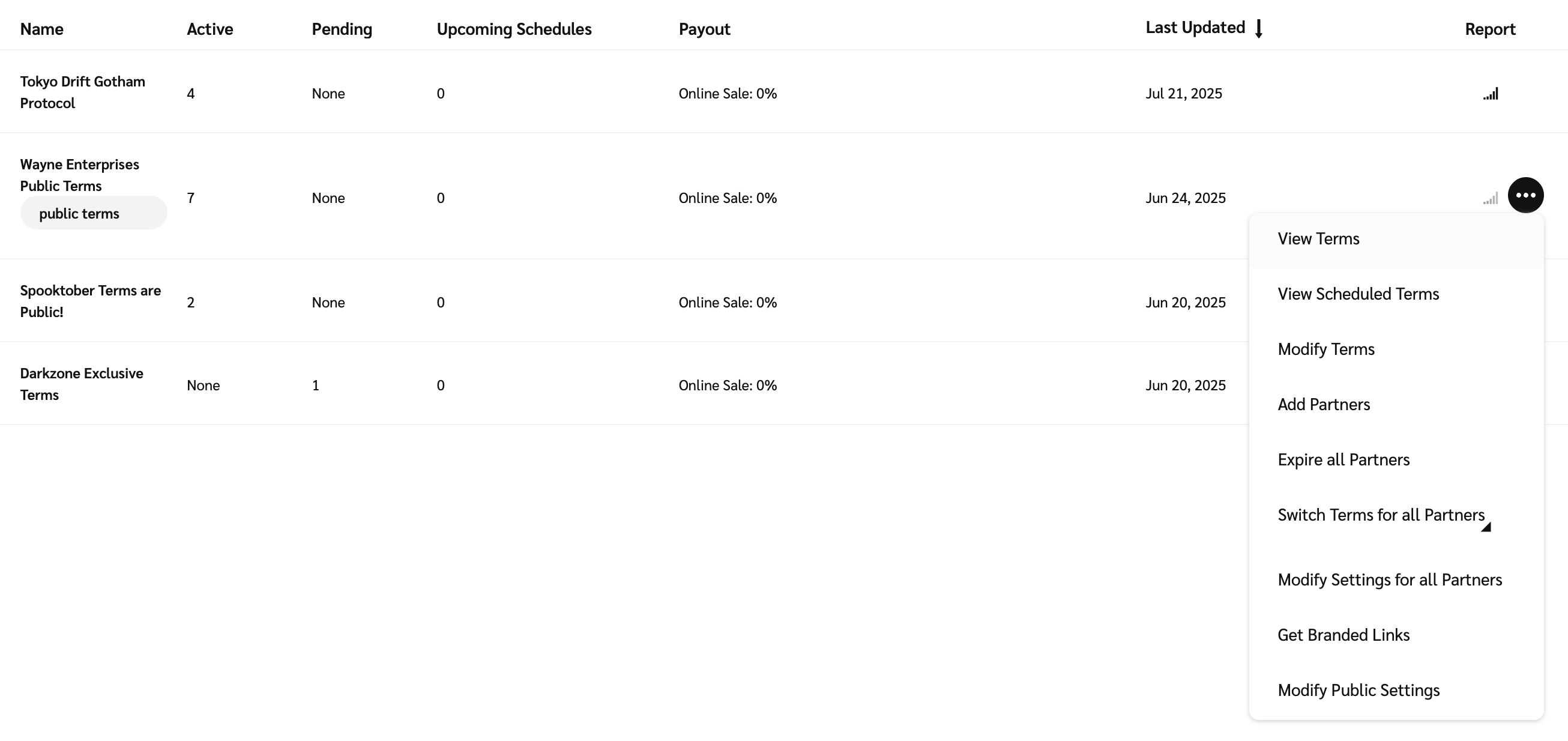Close the three-dot menu for Wayne Enterprises
Image resolution: width=1568 pixels, height=741 pixels.
pos(1525,195)
